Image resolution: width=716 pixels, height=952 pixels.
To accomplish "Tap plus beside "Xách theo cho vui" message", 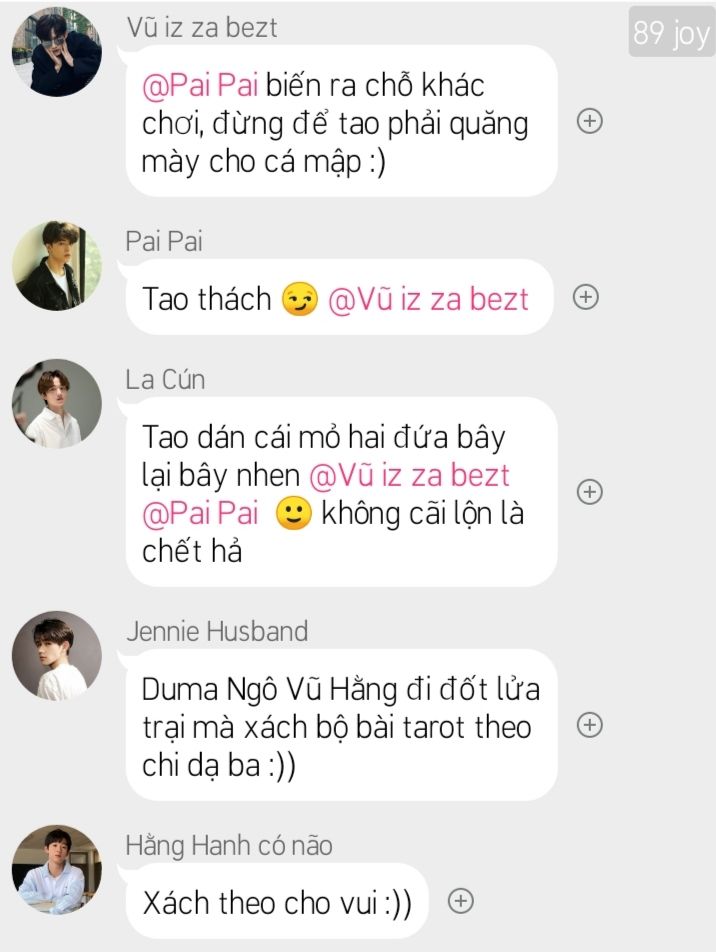I will (x=460, y=901).
